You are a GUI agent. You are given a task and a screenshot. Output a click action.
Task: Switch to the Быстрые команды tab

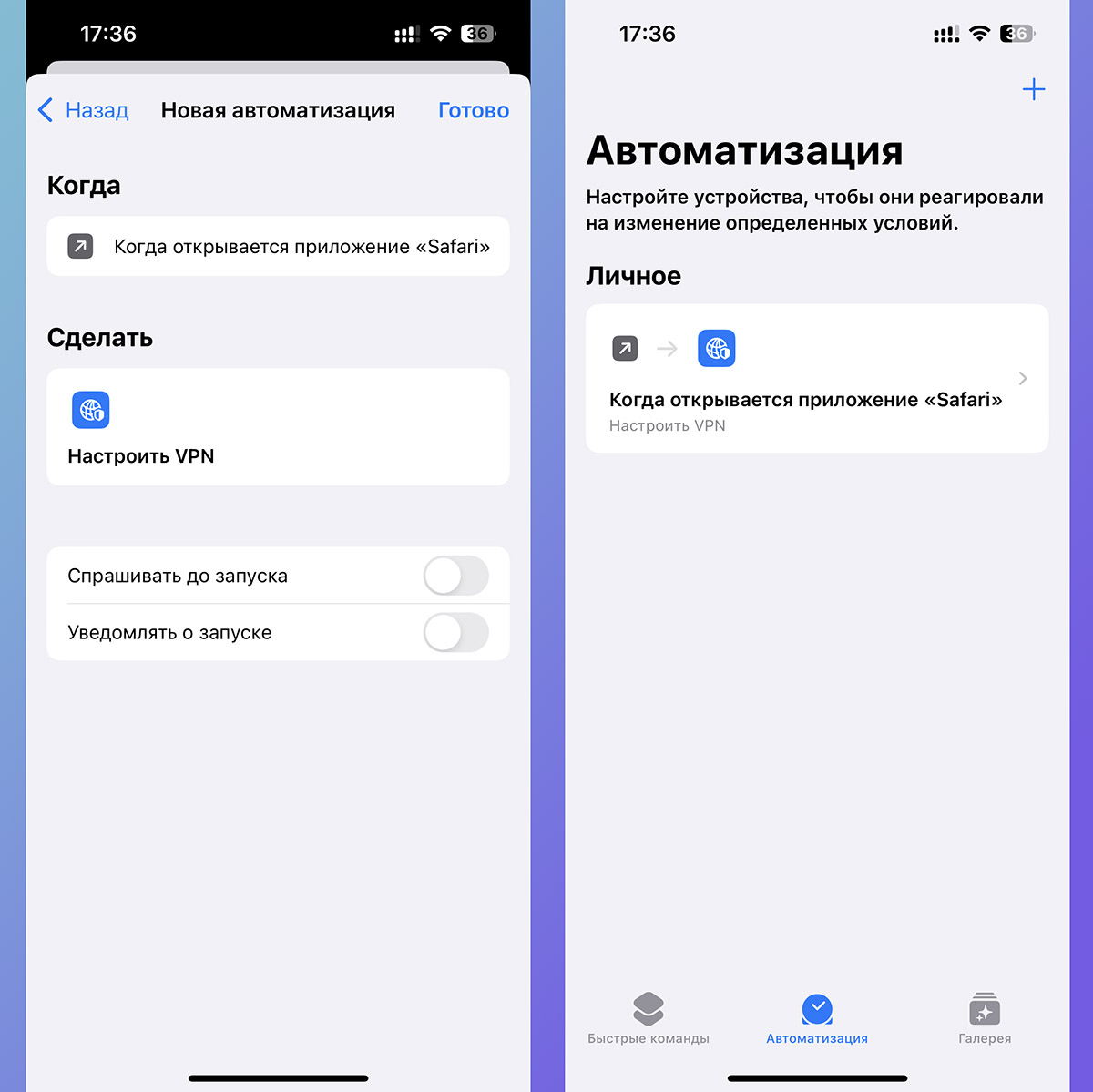click(649, 1018)
